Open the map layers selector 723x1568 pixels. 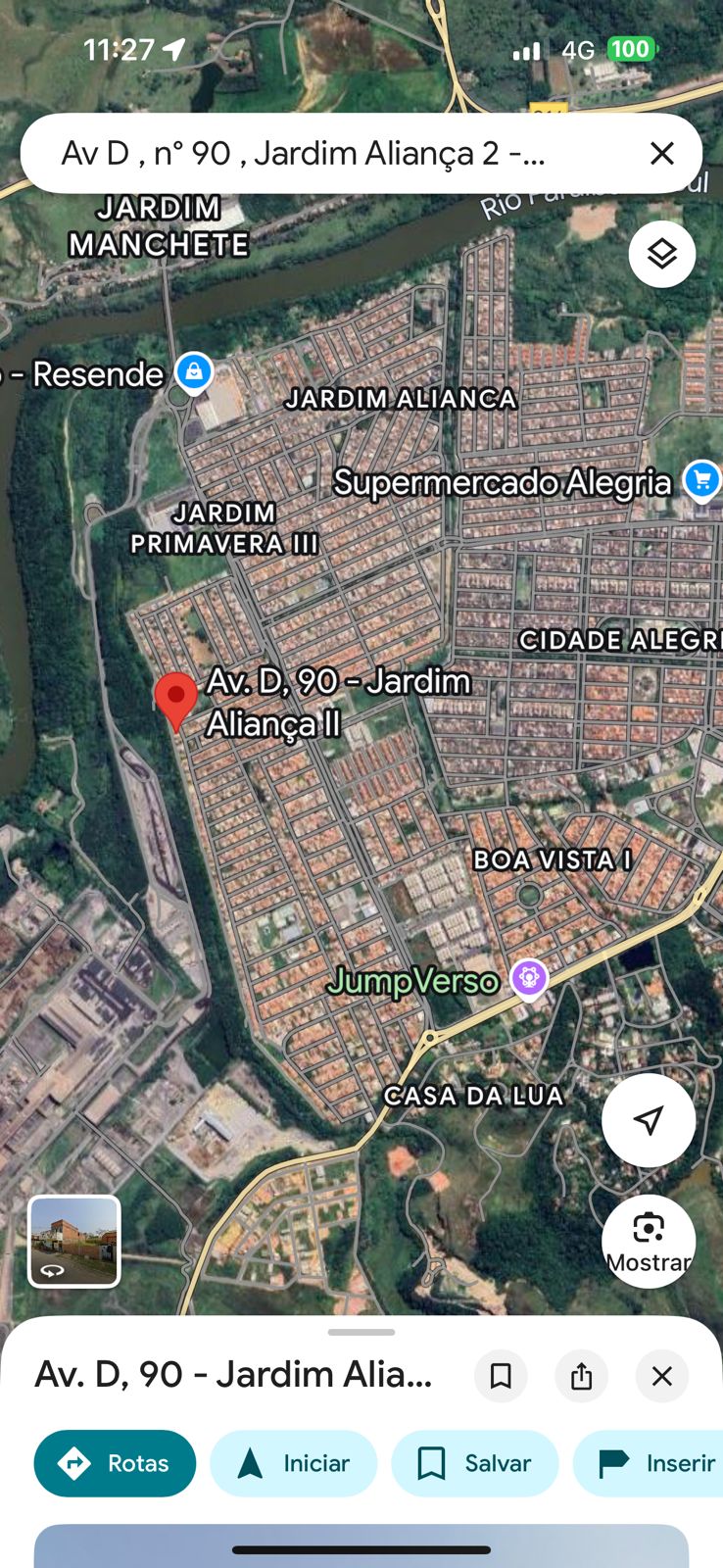(662, 254)
